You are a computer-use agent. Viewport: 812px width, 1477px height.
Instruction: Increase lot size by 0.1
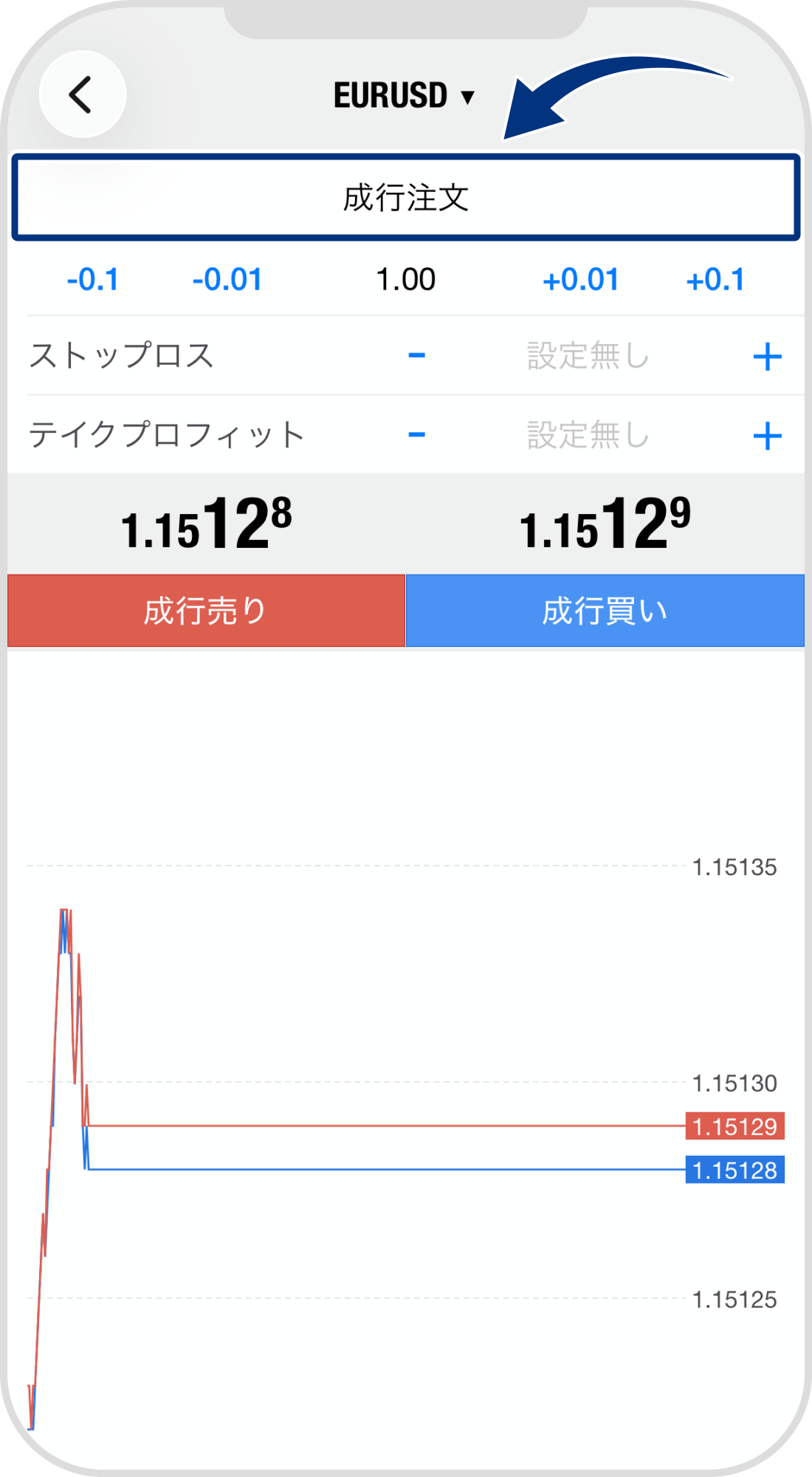tap(718, 279)
